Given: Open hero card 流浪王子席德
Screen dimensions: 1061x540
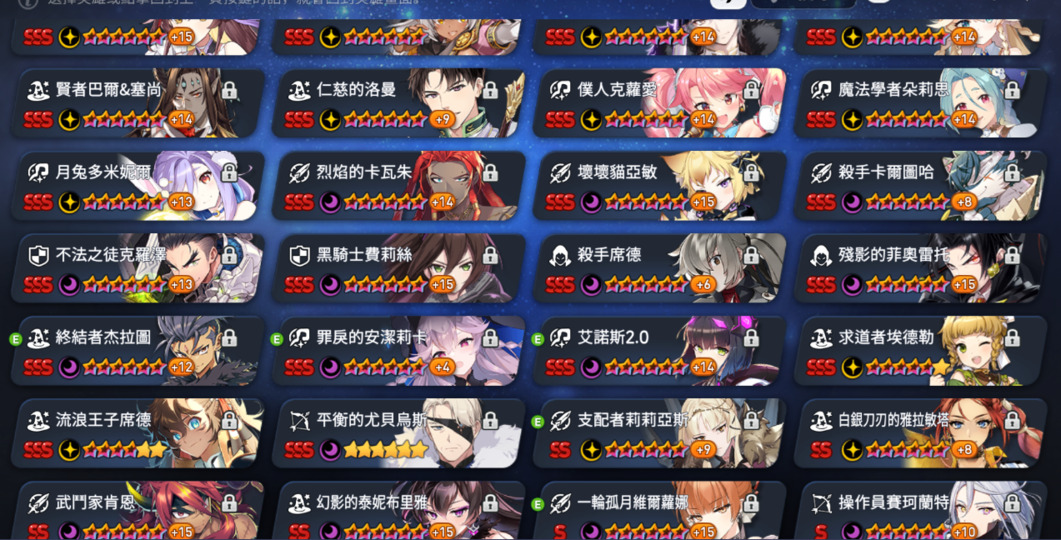Looking at the screenshot, I should pos(138,434).
